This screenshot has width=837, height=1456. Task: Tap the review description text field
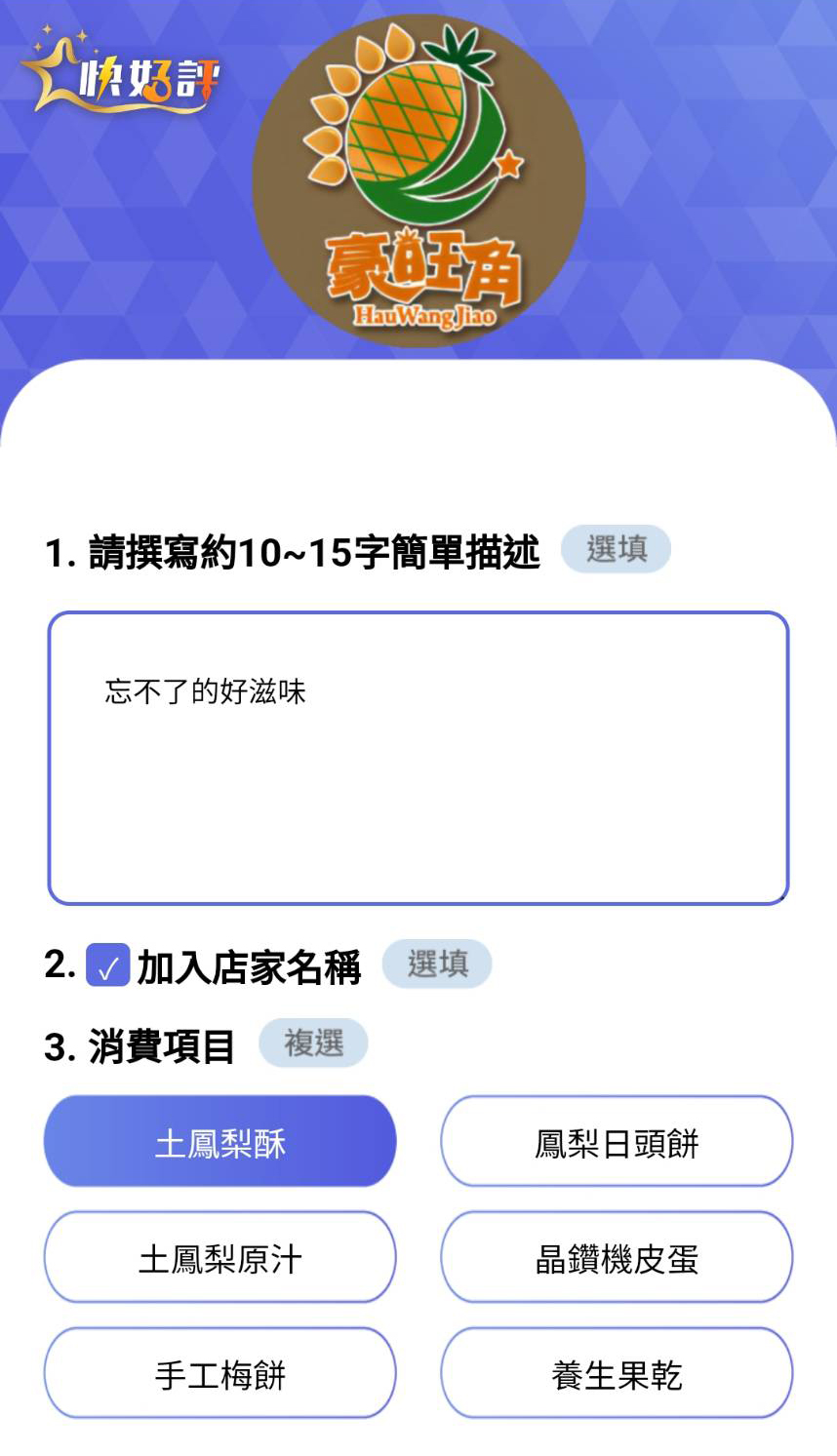tap(418, 758)
